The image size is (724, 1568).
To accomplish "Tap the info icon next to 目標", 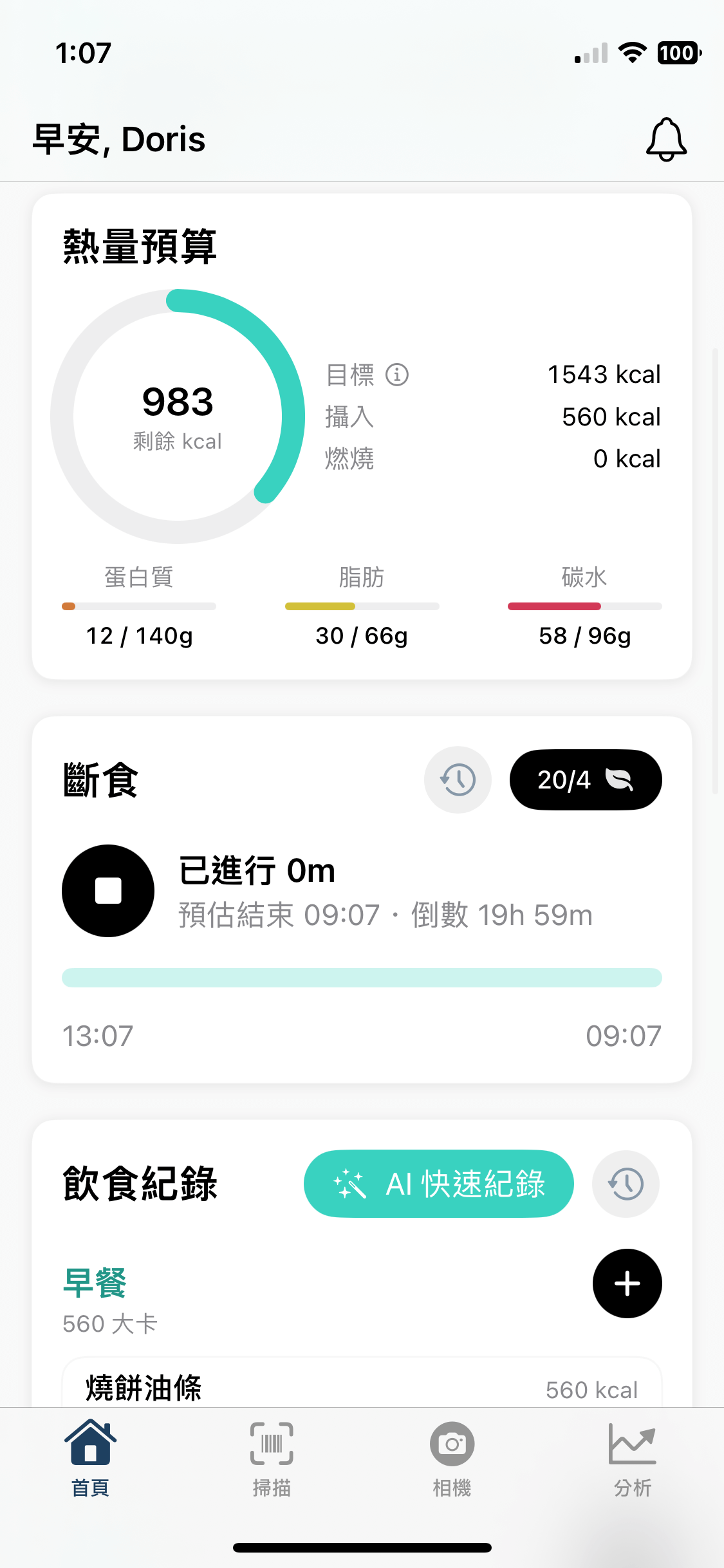I will (398, 374).
